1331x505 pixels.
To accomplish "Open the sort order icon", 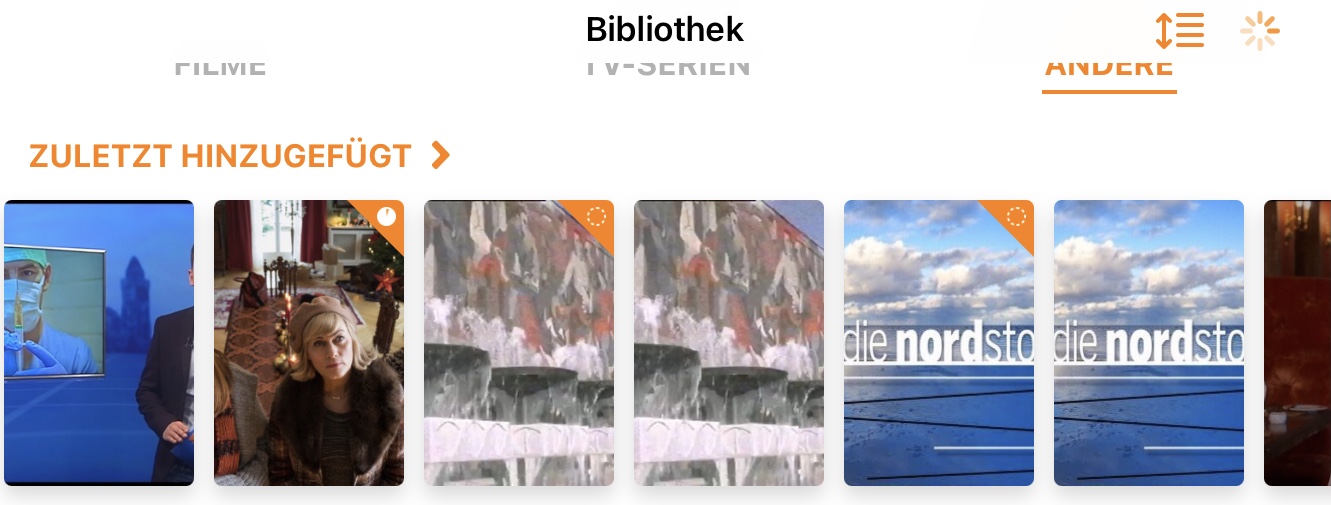I will click(x=1179, y=30).
